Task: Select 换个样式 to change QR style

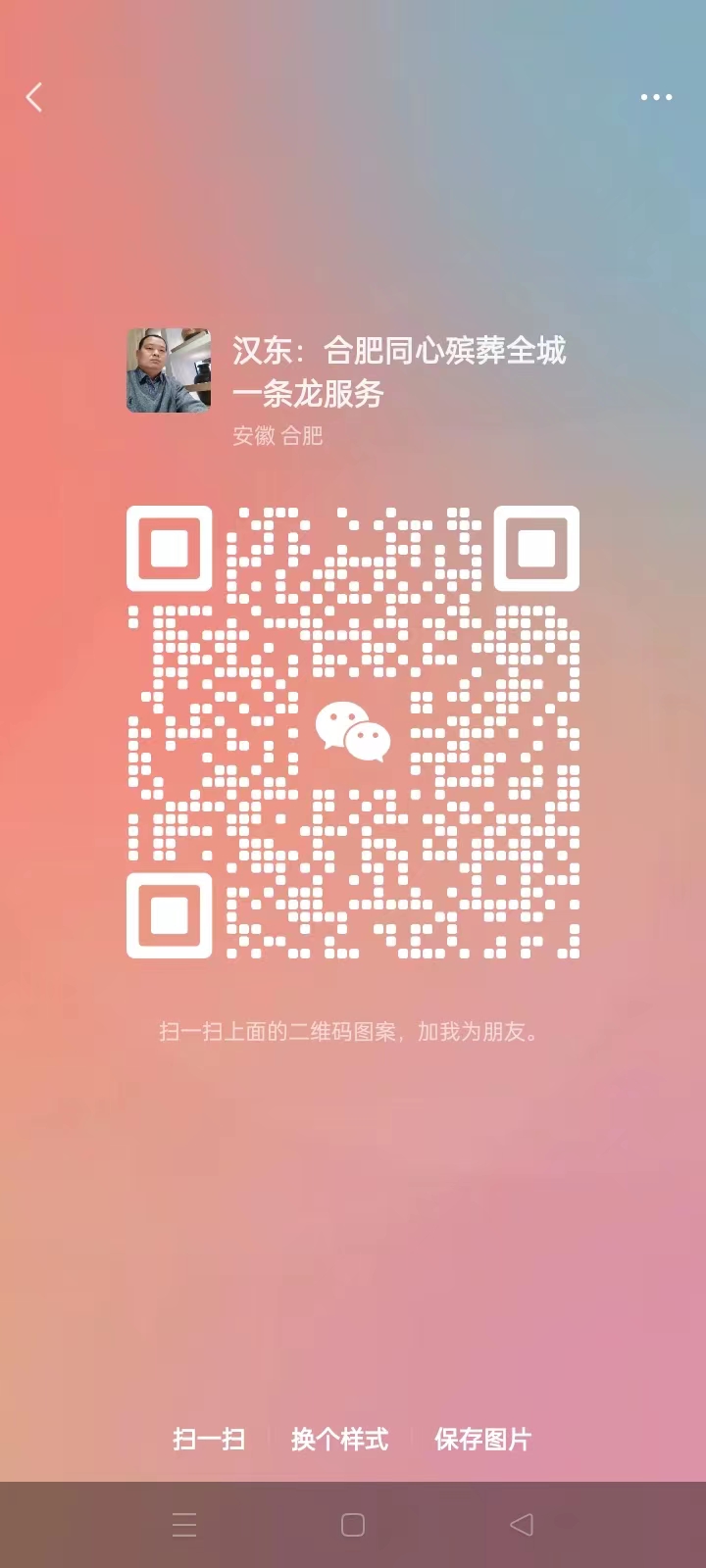Action: [x=339, y=1439]
